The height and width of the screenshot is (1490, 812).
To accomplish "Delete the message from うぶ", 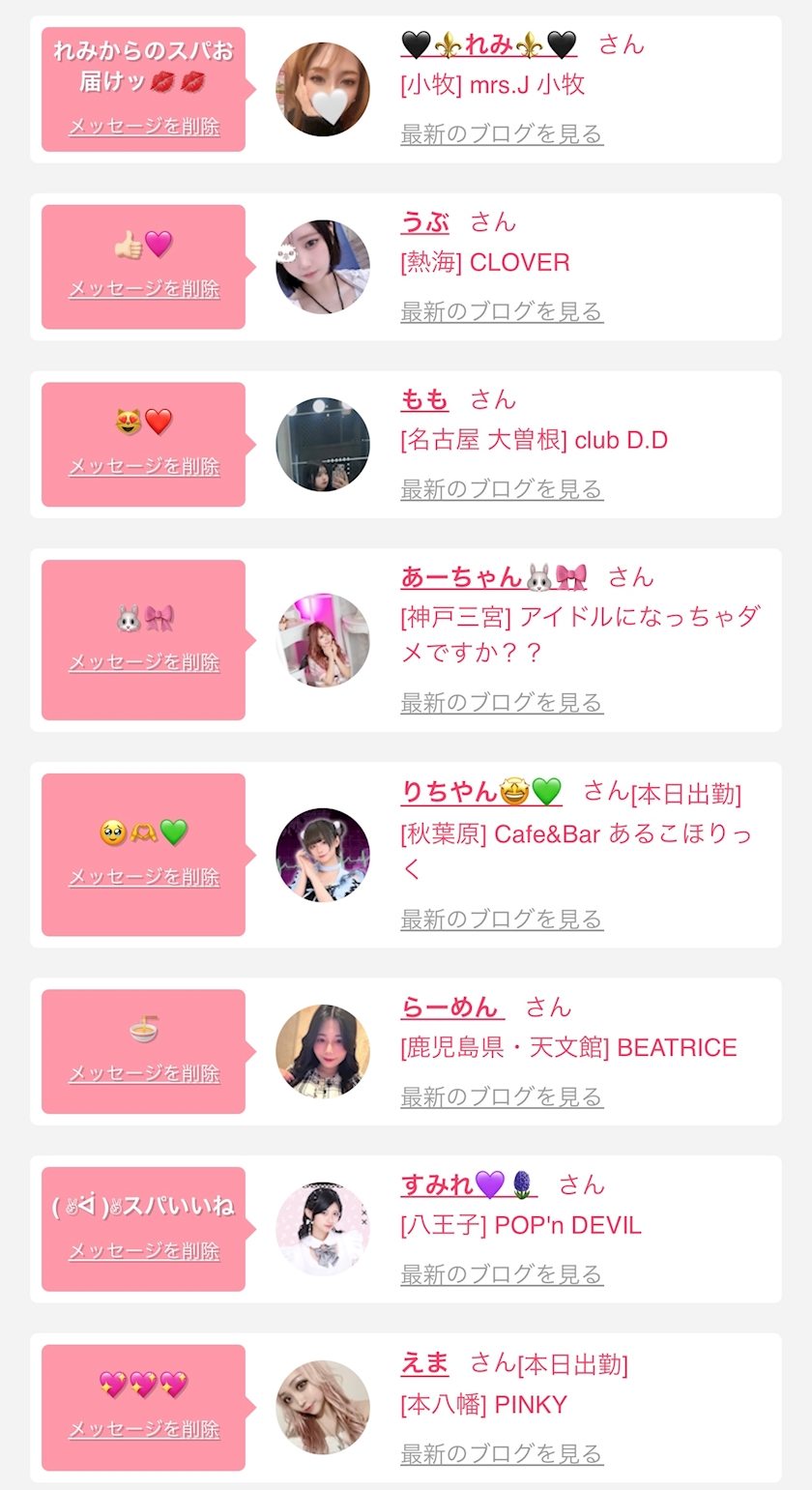I will tap(144, 289).
